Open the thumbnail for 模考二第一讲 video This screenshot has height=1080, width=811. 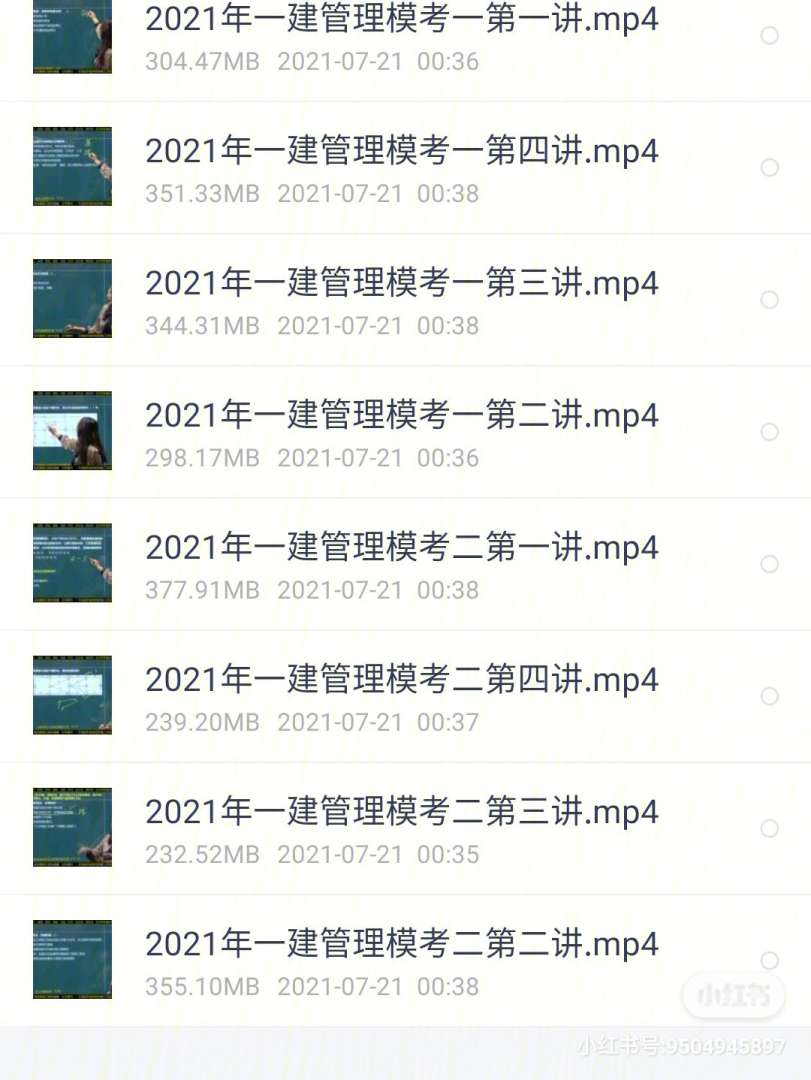point(71,563)
